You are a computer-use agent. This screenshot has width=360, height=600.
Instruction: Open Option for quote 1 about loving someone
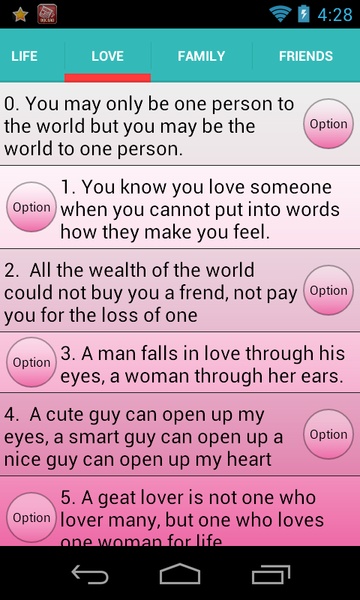tap(31, 207)
